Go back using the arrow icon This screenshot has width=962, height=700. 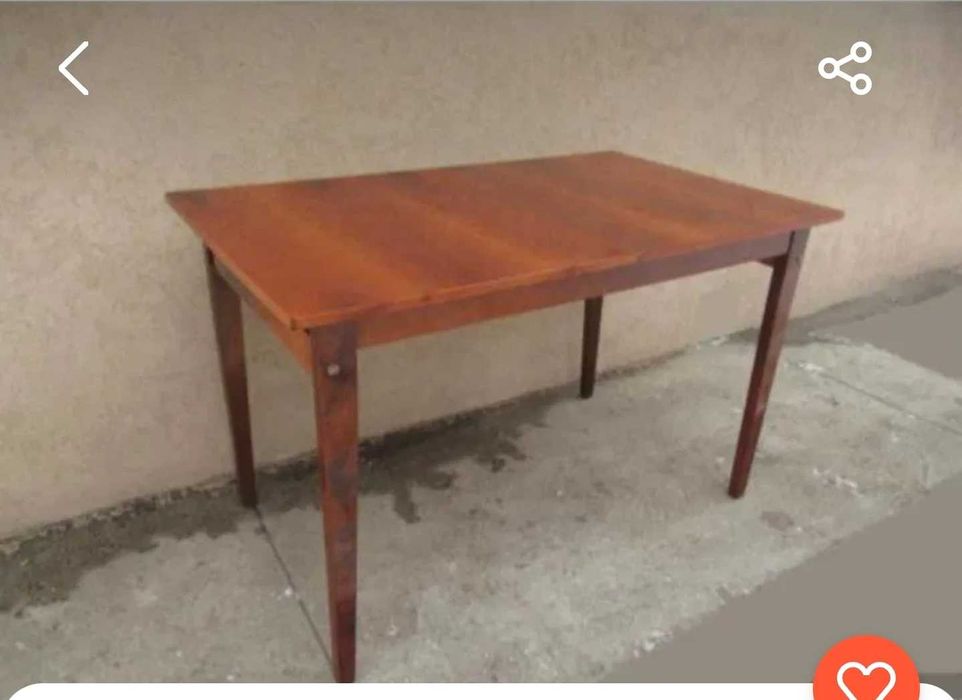pyautogui.click(x=74, y=69)
